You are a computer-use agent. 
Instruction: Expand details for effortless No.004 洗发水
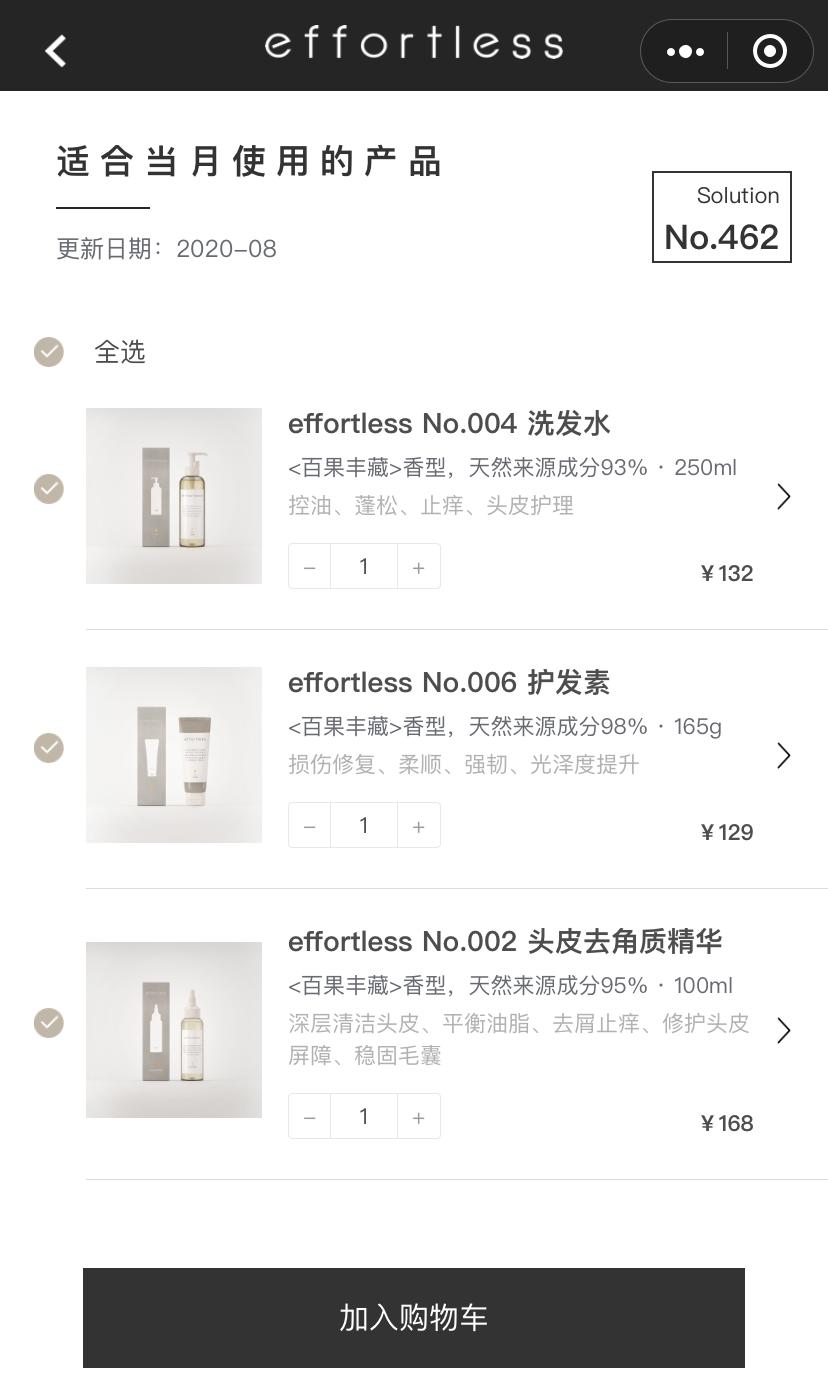[784, 496]
